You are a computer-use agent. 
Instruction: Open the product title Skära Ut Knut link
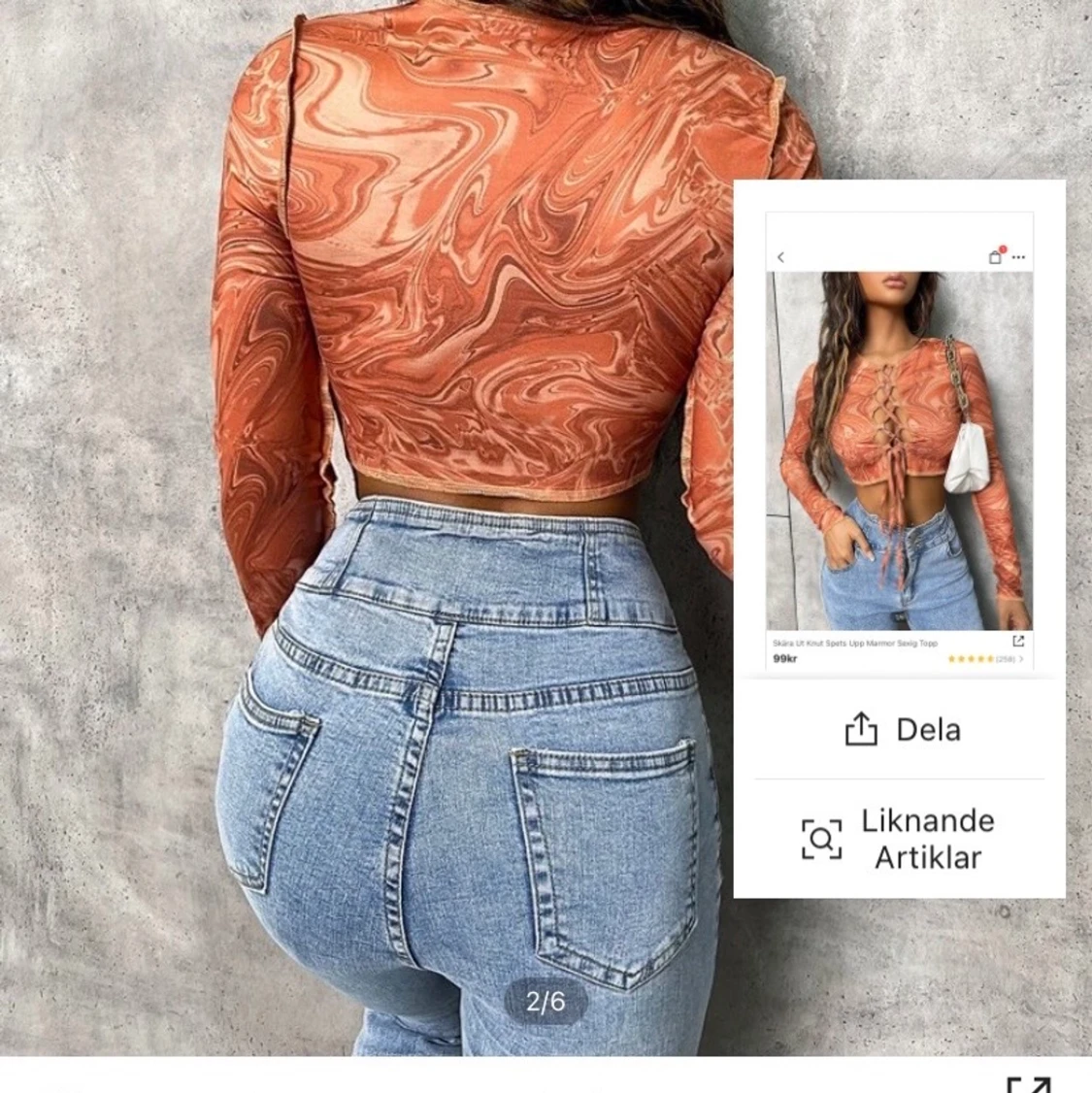coord(855,643)
